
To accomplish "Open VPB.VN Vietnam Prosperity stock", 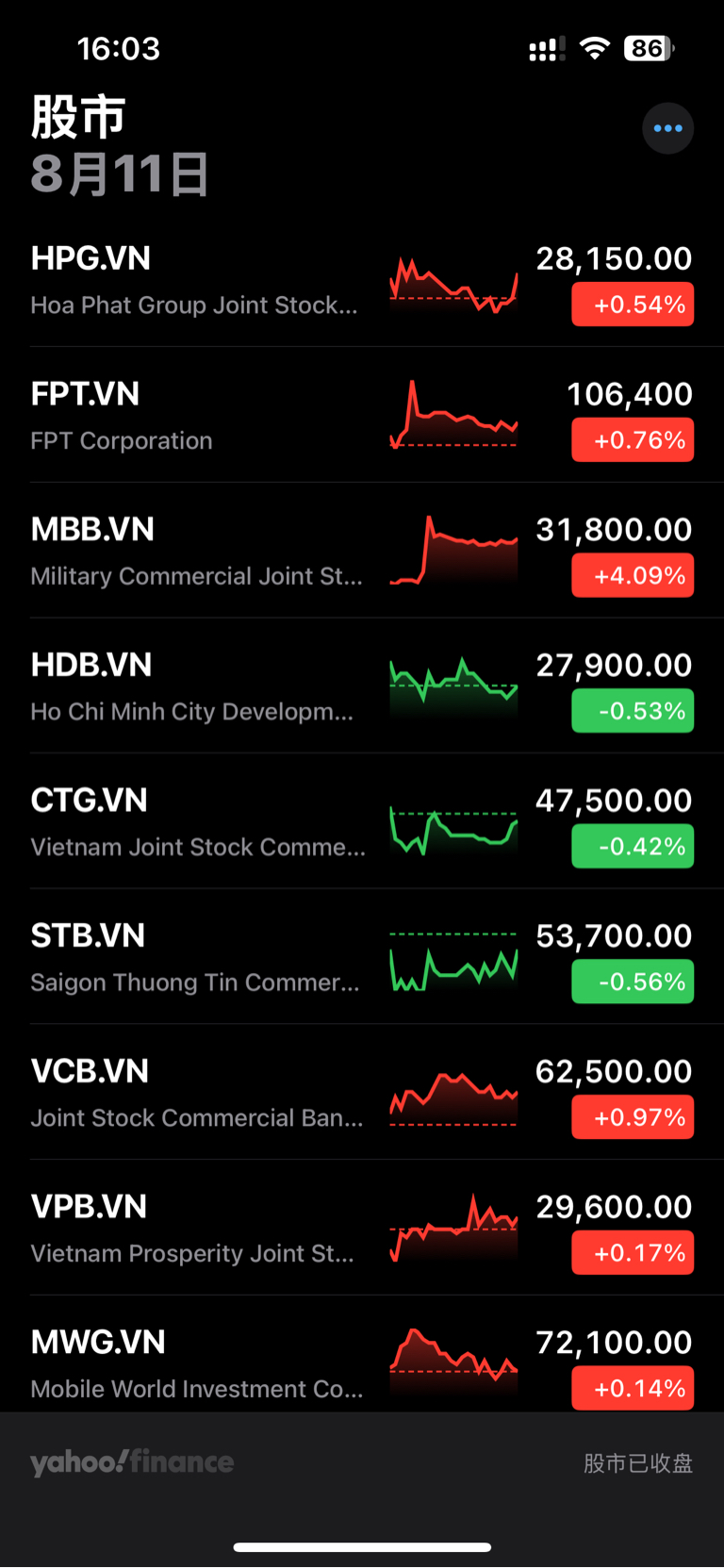I will [362, 1229].
